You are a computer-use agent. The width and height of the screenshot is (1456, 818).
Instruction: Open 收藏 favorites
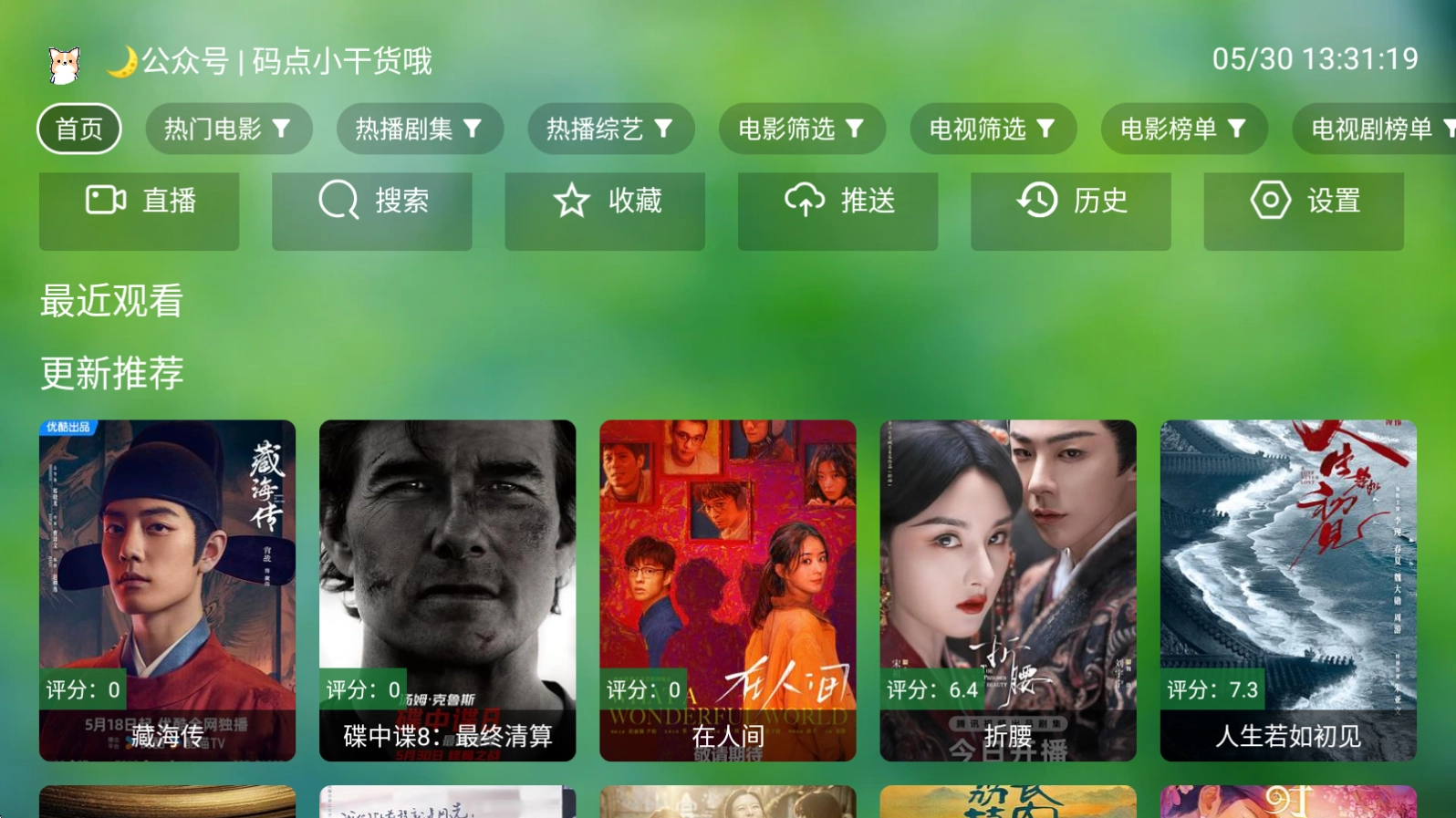coord(605,211)
